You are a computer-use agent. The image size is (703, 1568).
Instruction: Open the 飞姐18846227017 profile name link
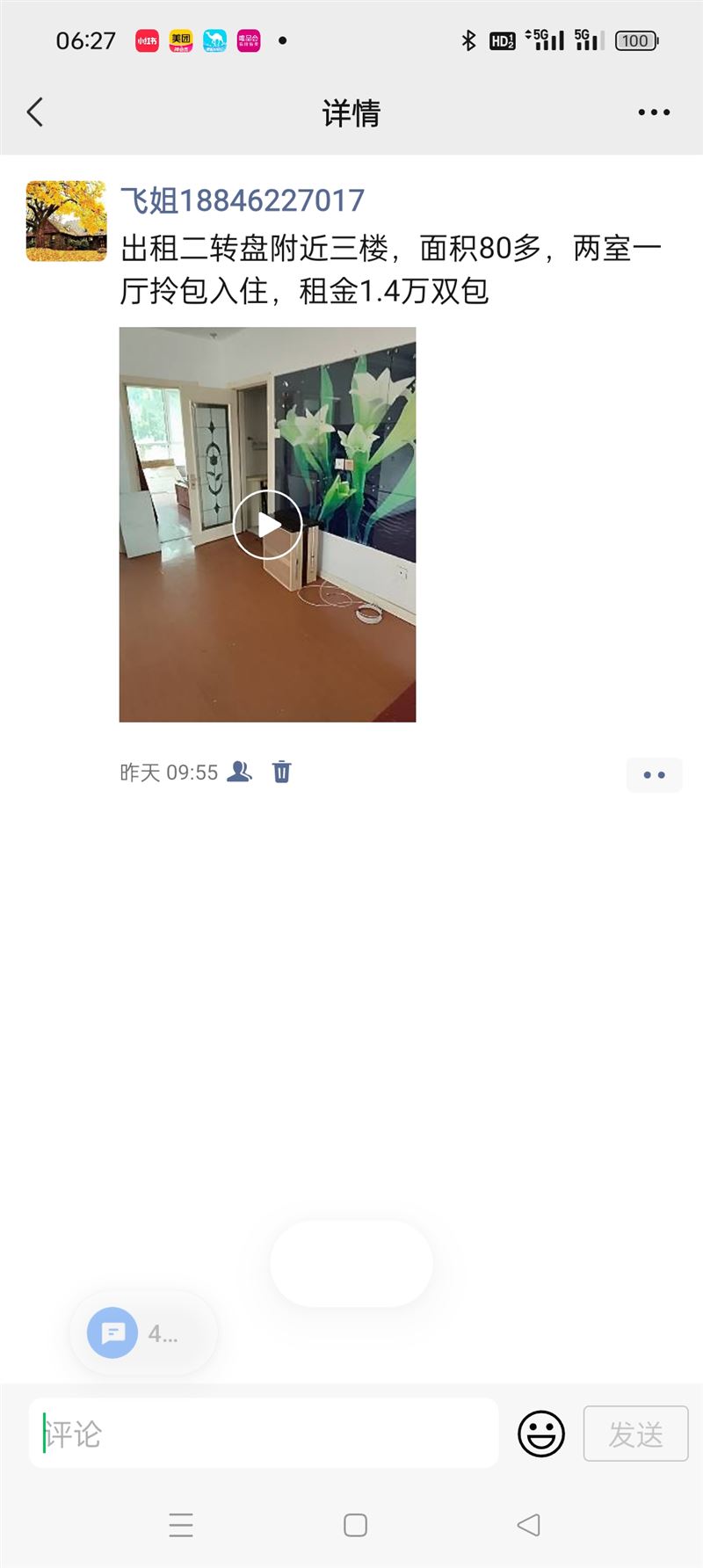point(243,200)
